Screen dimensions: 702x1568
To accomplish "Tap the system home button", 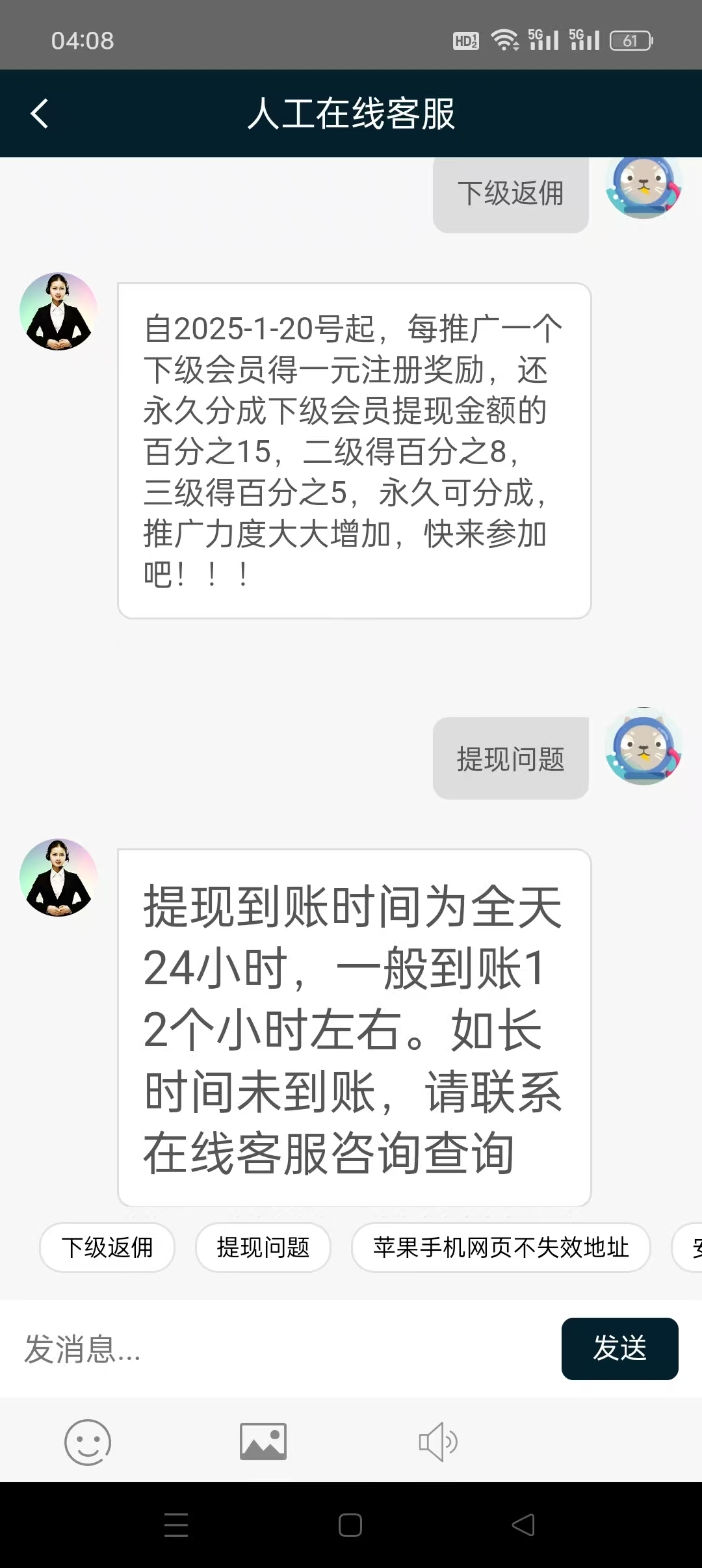I will coord(350,1525).
